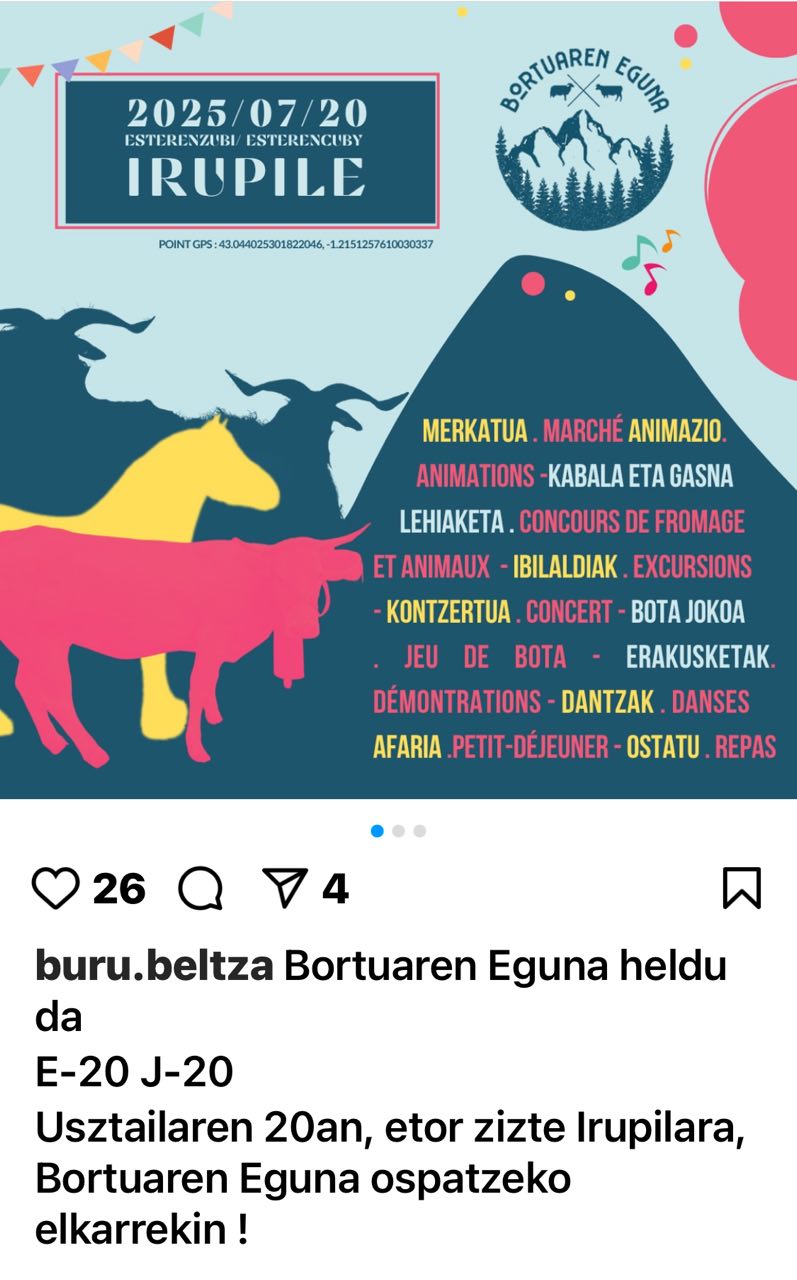Bookmark the Bortuaren Eguna post
The width and height of the screenshot is (797, 1280).
coord(741,888)
